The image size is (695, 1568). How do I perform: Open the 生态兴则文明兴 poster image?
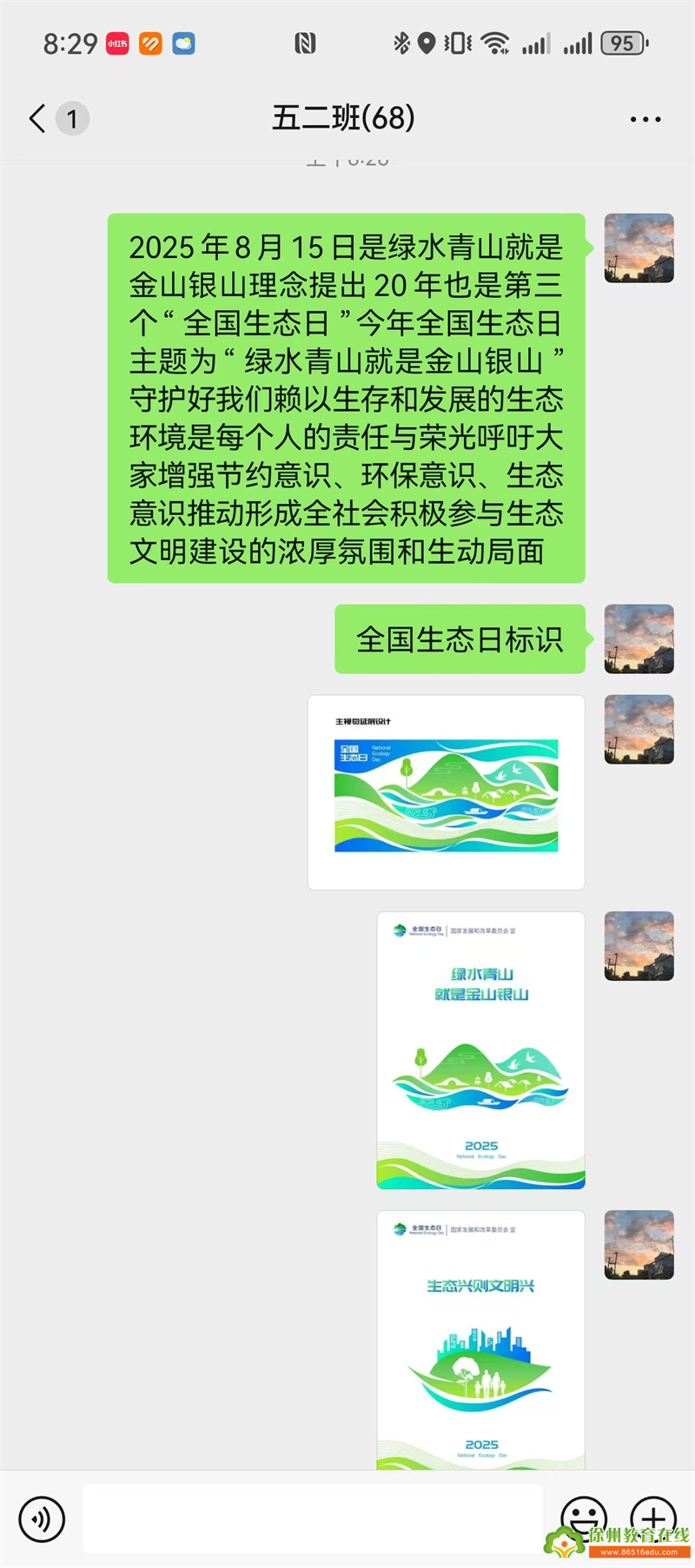(x=480, y=1339)
